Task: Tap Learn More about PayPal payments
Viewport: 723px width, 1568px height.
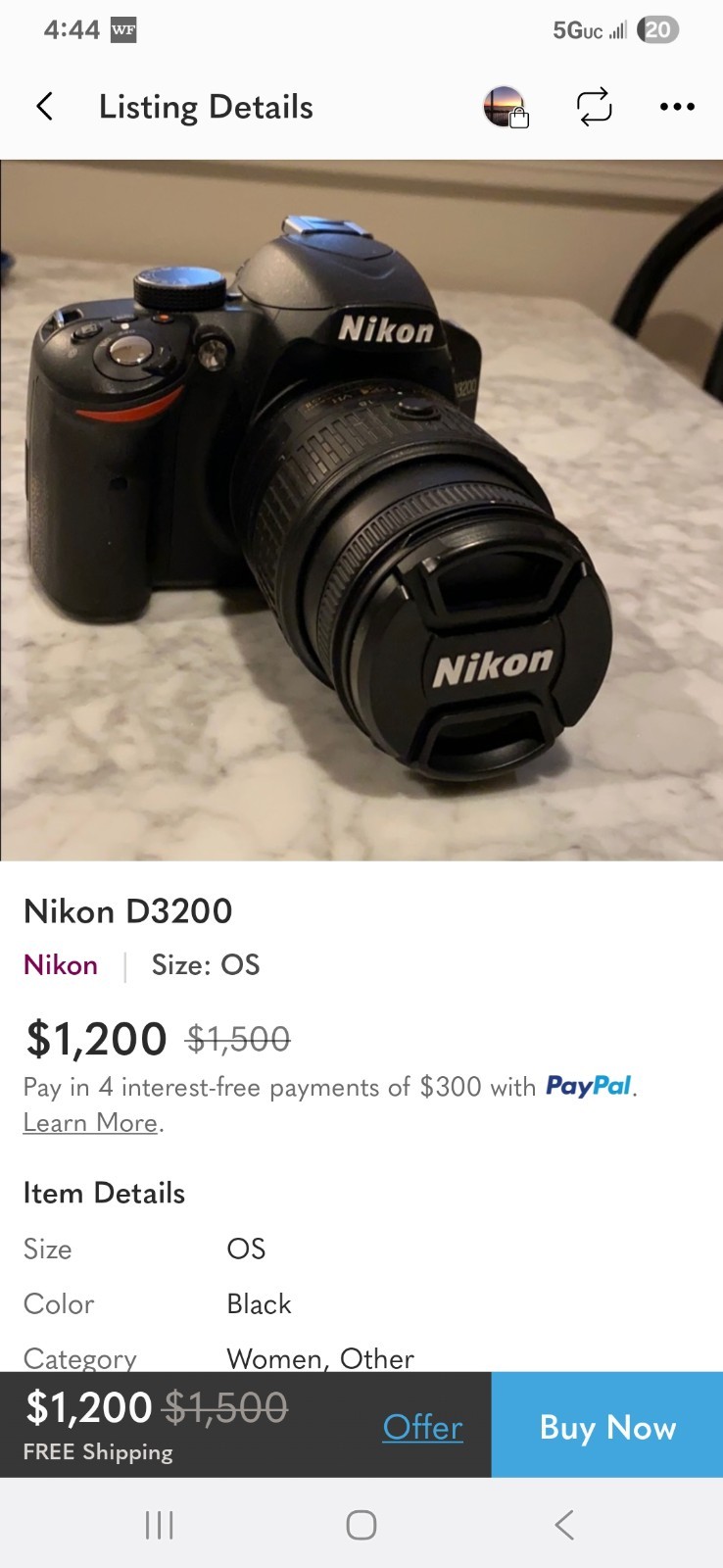Action: (x=91, y=1123)
